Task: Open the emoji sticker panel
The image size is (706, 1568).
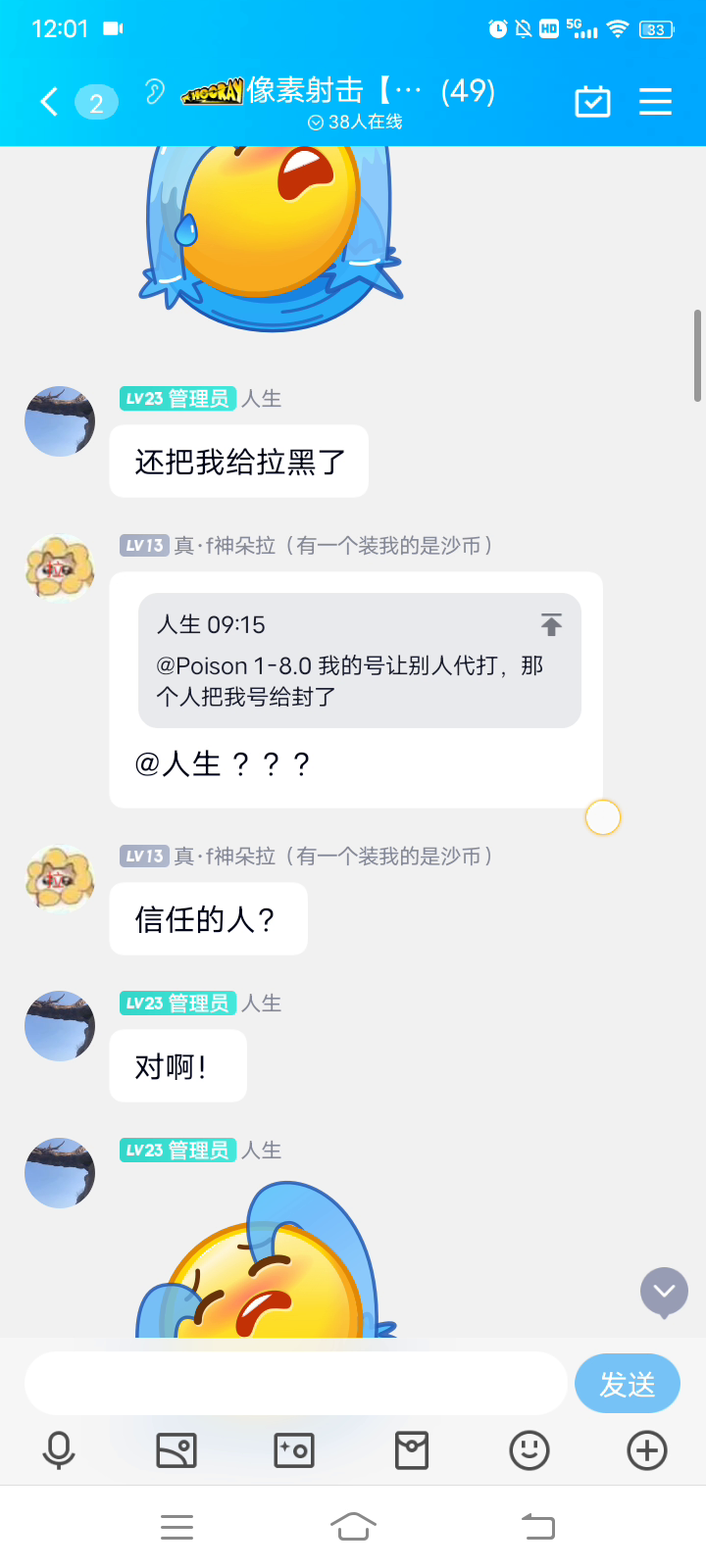Action: [529, 1450]
